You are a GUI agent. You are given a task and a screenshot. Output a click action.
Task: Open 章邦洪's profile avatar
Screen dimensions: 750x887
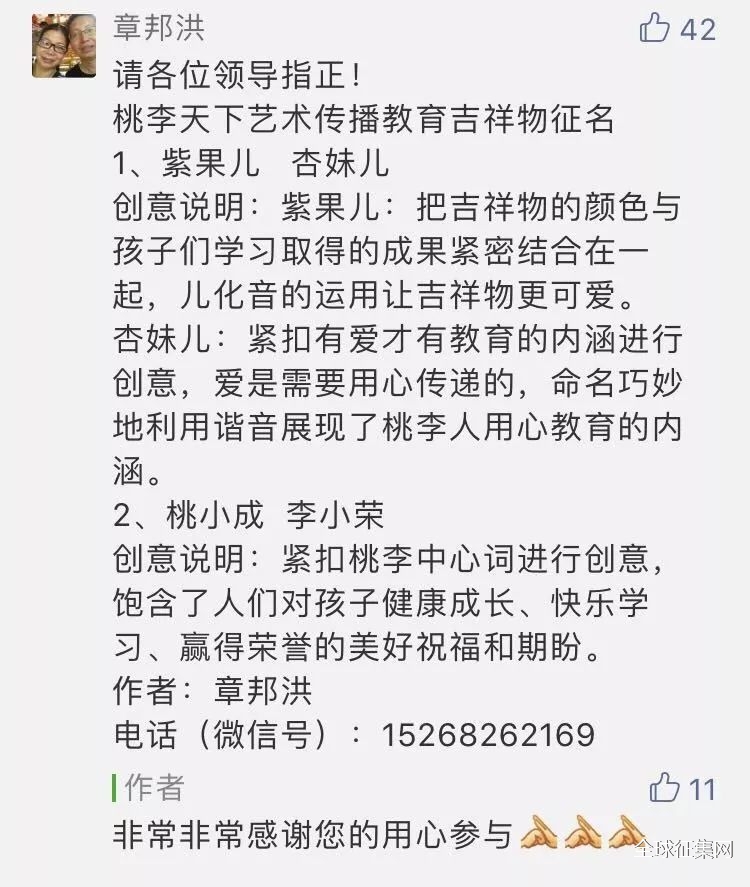63,47
